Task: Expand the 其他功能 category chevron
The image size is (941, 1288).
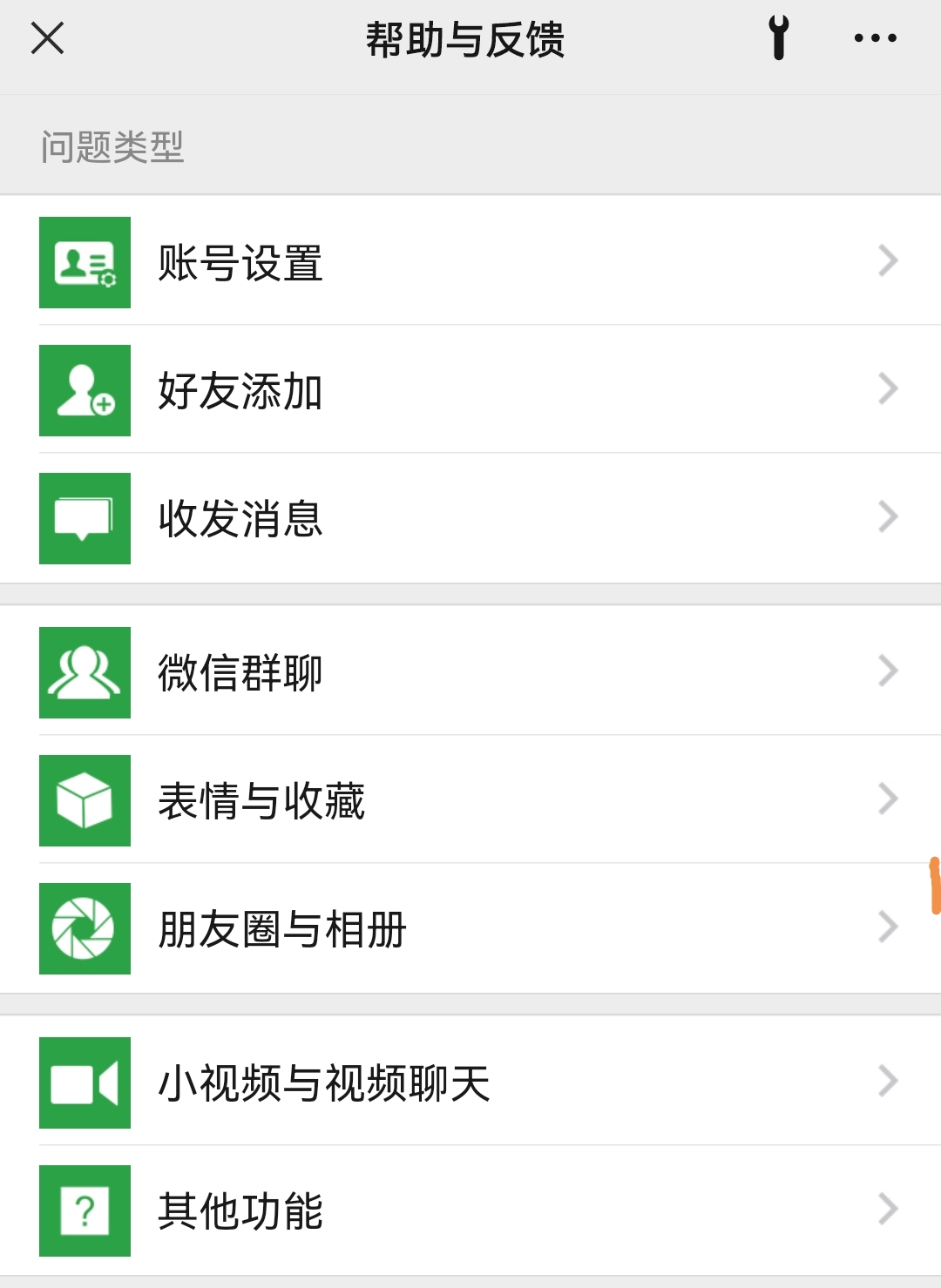Action: [887, 1210]
